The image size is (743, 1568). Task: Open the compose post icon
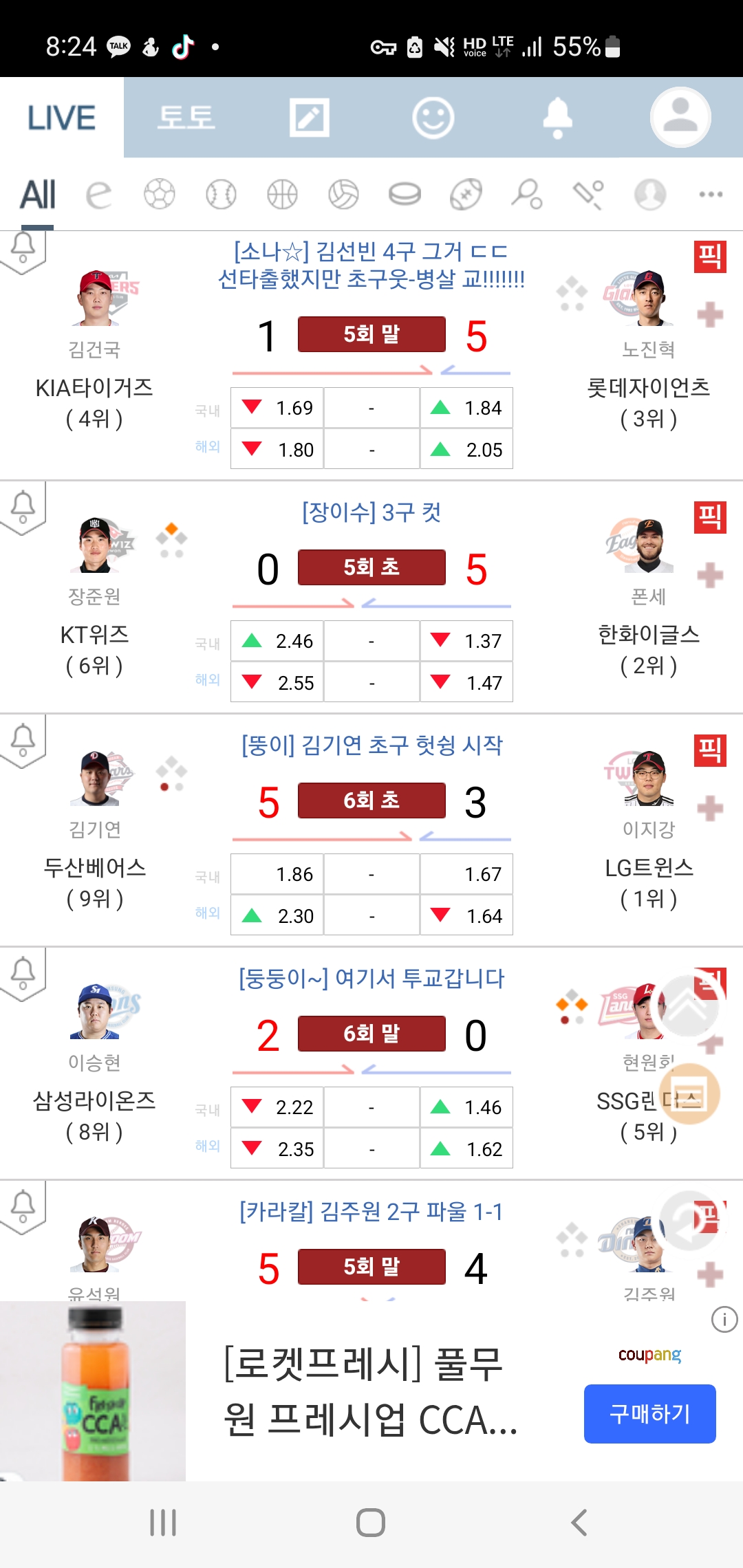pos(309,118)
